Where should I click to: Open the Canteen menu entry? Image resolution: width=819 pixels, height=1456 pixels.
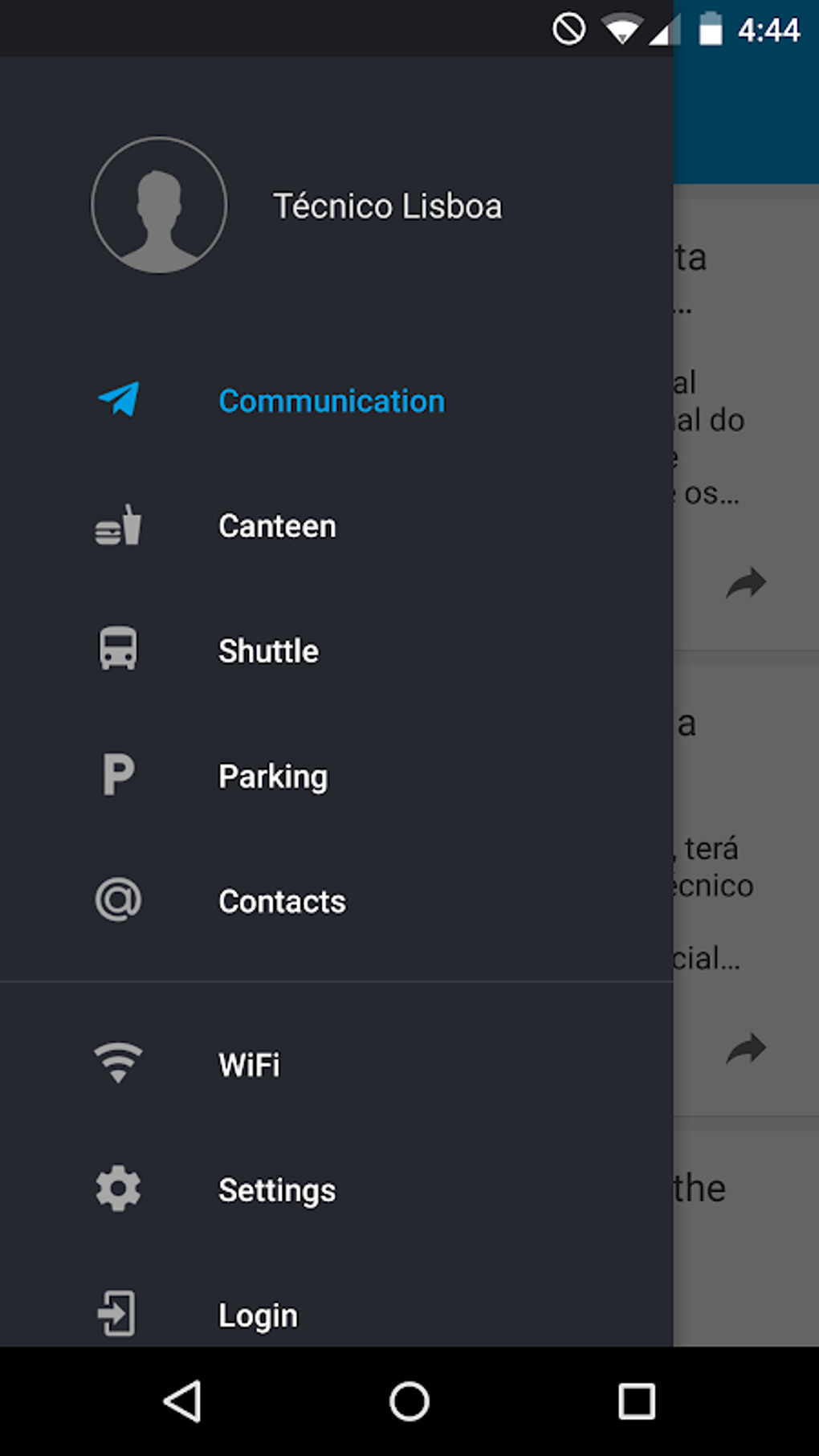click(x=276, y=526)
